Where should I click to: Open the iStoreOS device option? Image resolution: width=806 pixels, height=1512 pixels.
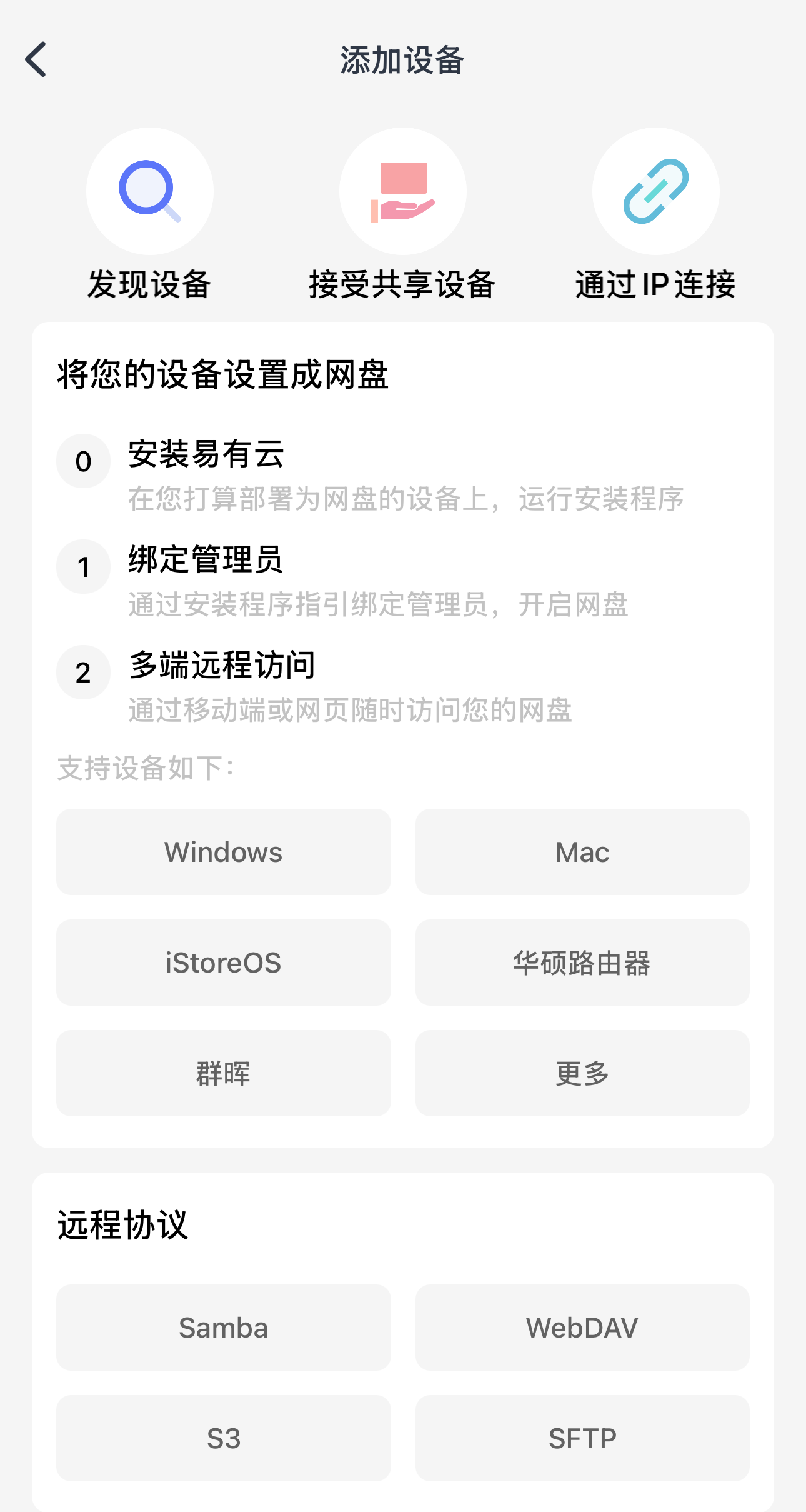[223, 963]
